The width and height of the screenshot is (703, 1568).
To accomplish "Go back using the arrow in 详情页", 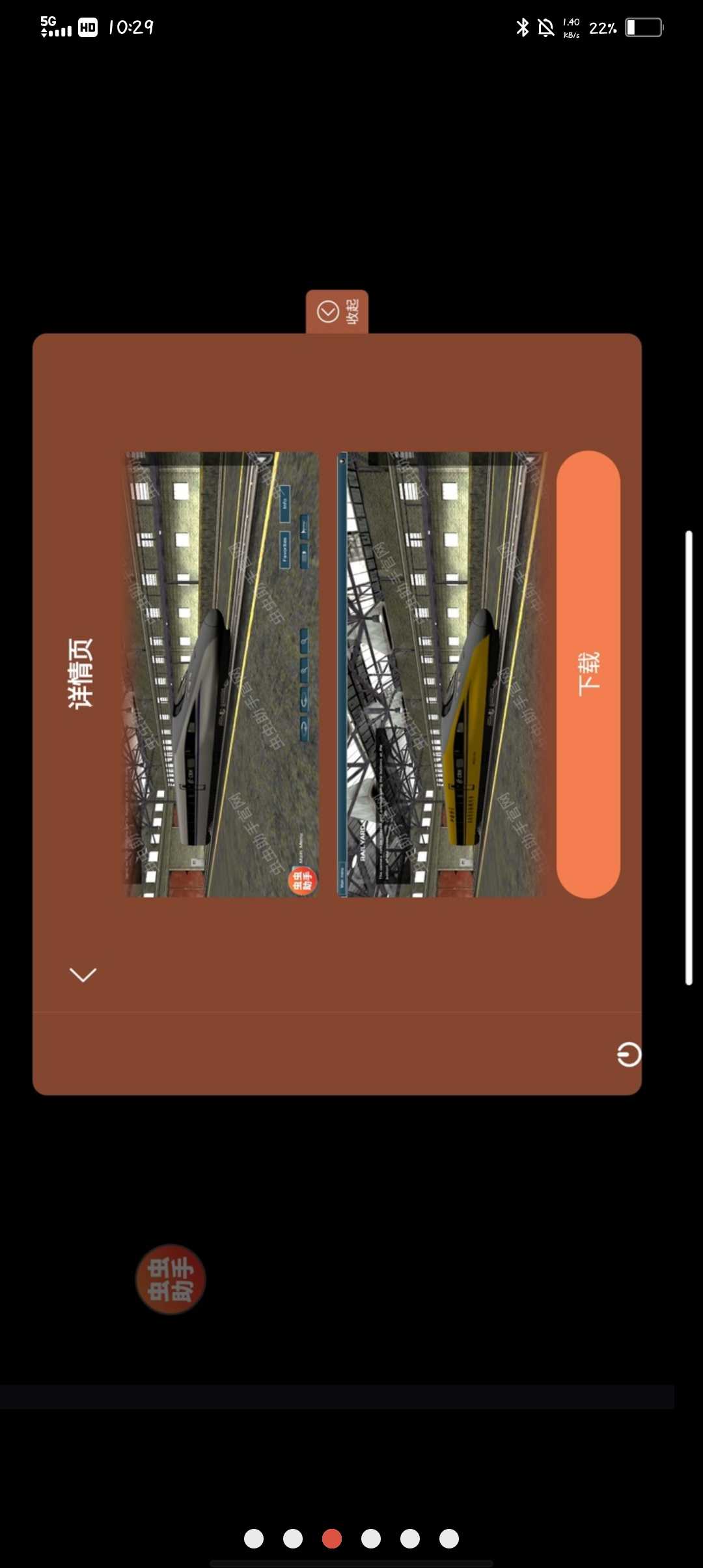I will tap(83, 974).
